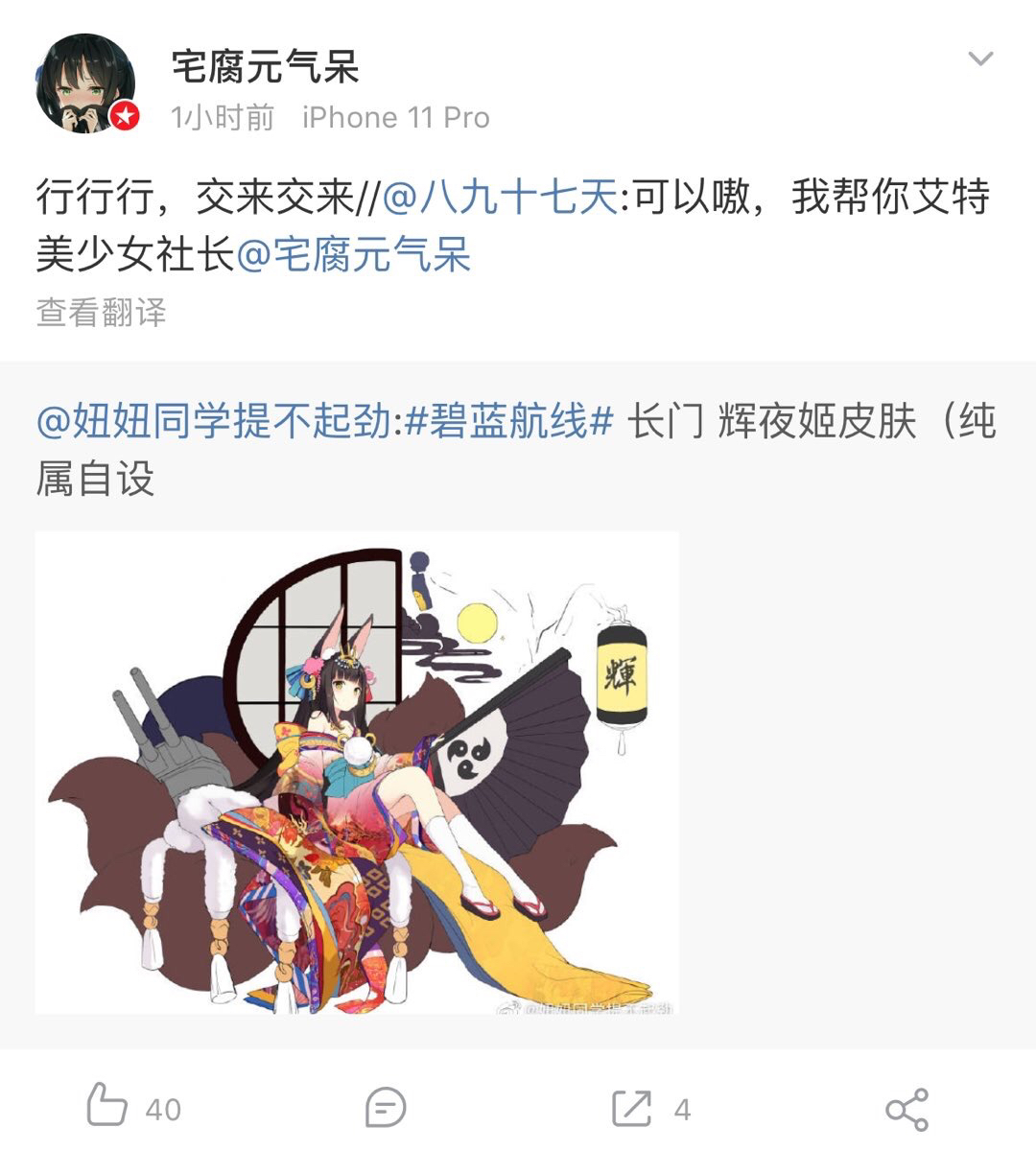Share this post via share icon
Screen dimensions: 1036x1151
pos(906,1108)
